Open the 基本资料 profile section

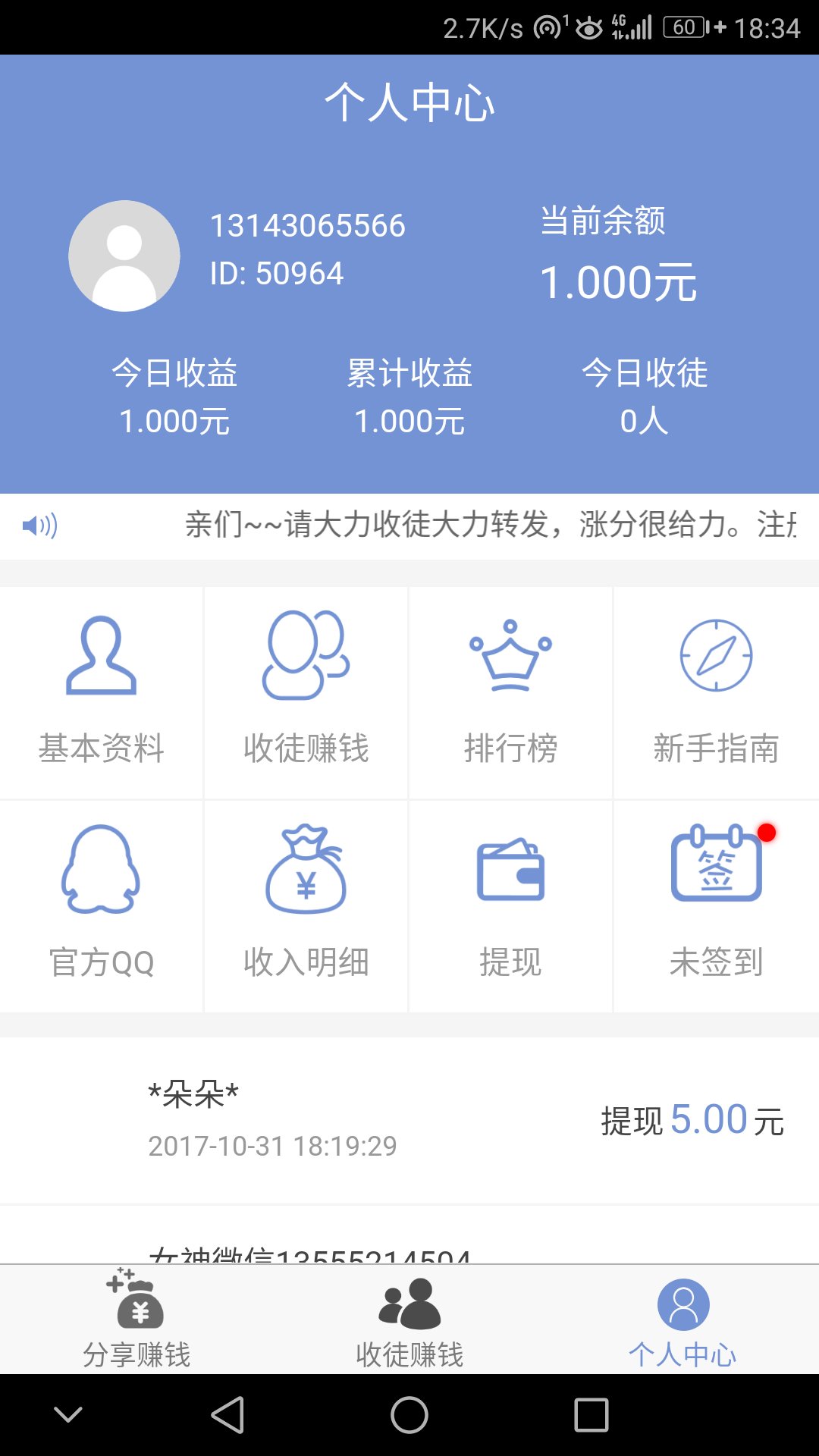(x=102, y=690)
